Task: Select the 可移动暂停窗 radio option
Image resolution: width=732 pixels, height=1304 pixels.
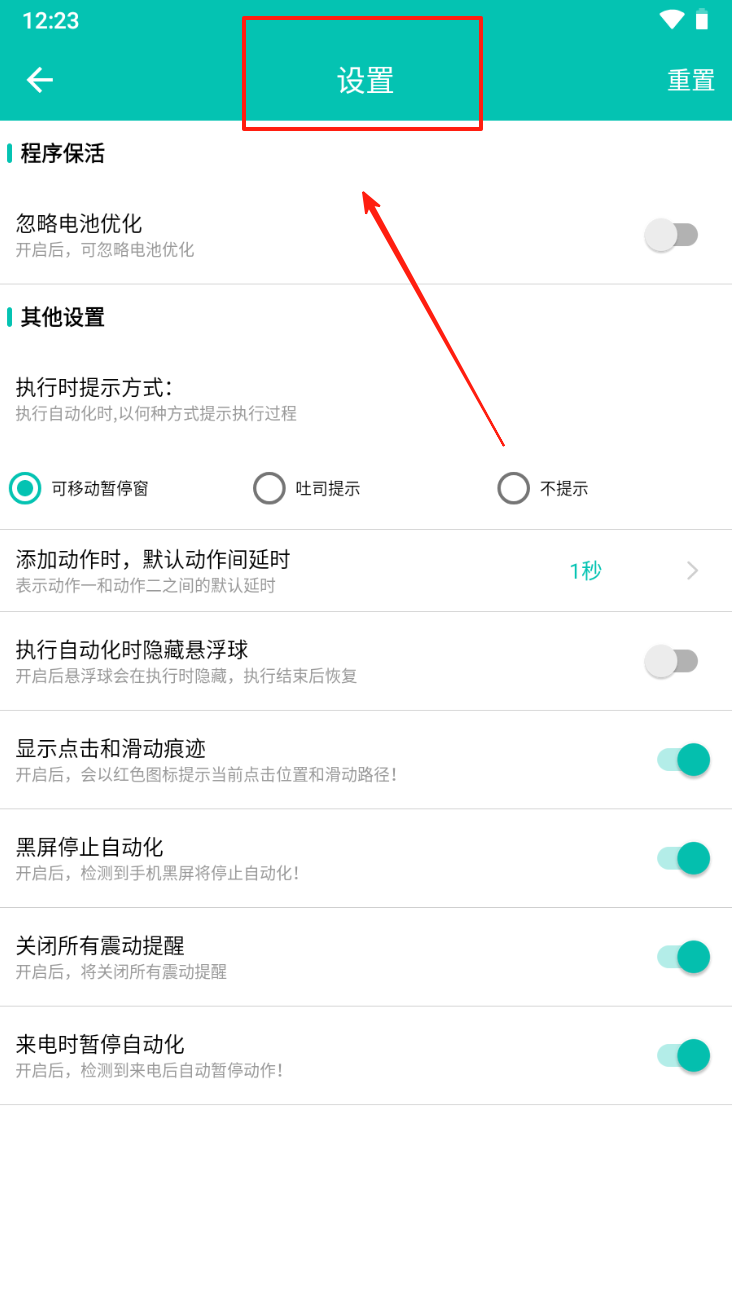Action: (x=26, y=488)
